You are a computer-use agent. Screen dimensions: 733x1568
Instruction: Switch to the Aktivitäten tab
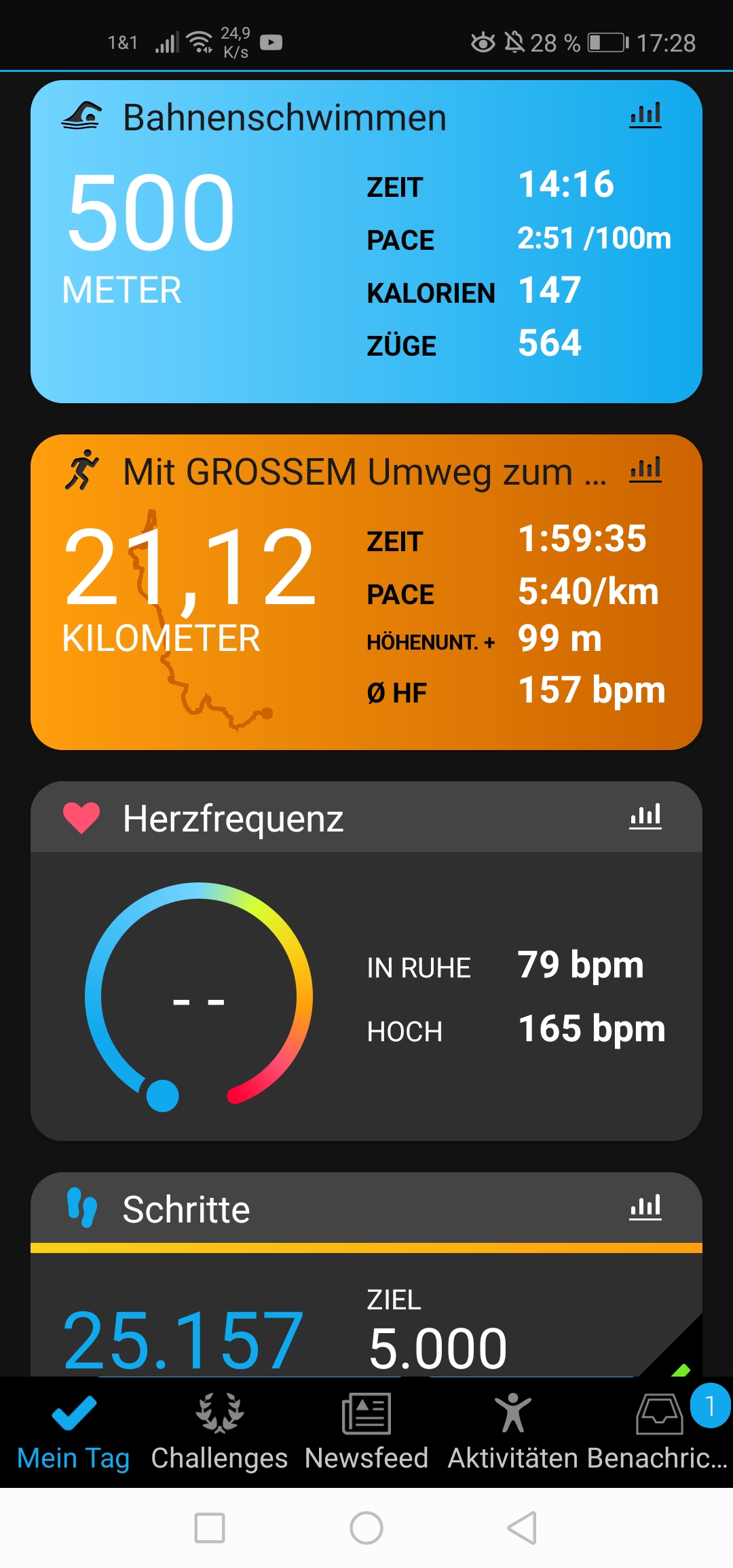click(513, 1431)
